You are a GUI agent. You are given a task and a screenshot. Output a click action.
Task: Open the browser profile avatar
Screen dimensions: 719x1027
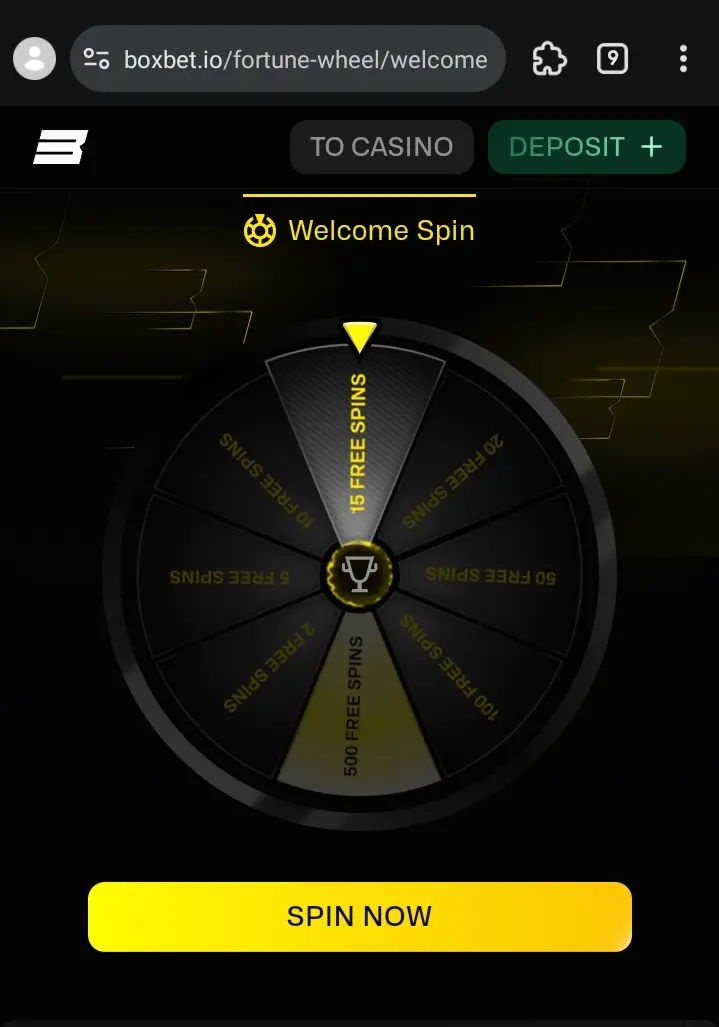click(34, 59)
